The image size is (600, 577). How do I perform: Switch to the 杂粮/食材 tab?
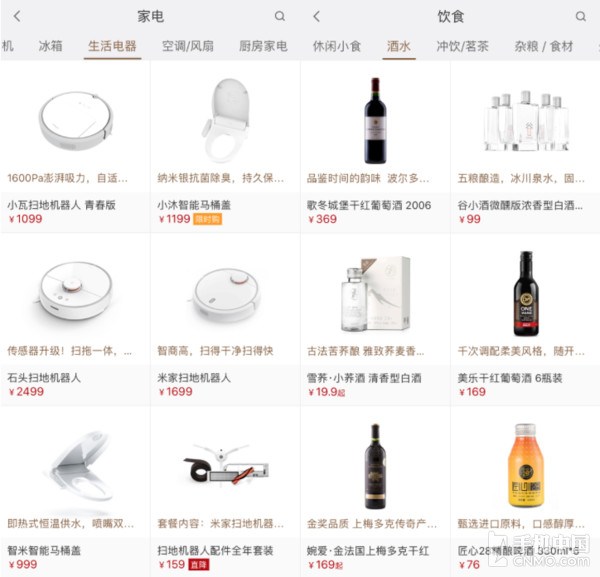point(544,46)
